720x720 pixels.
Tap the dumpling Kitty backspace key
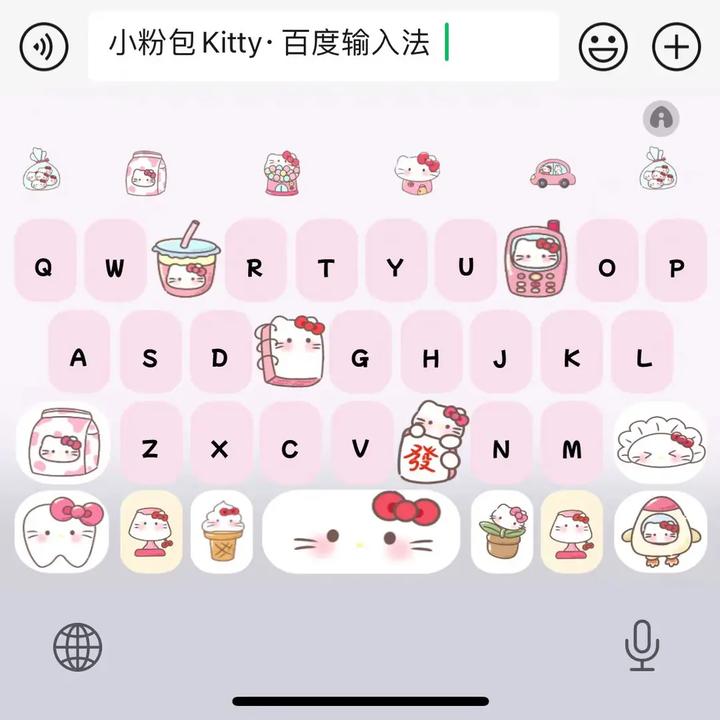click(660, 443)
